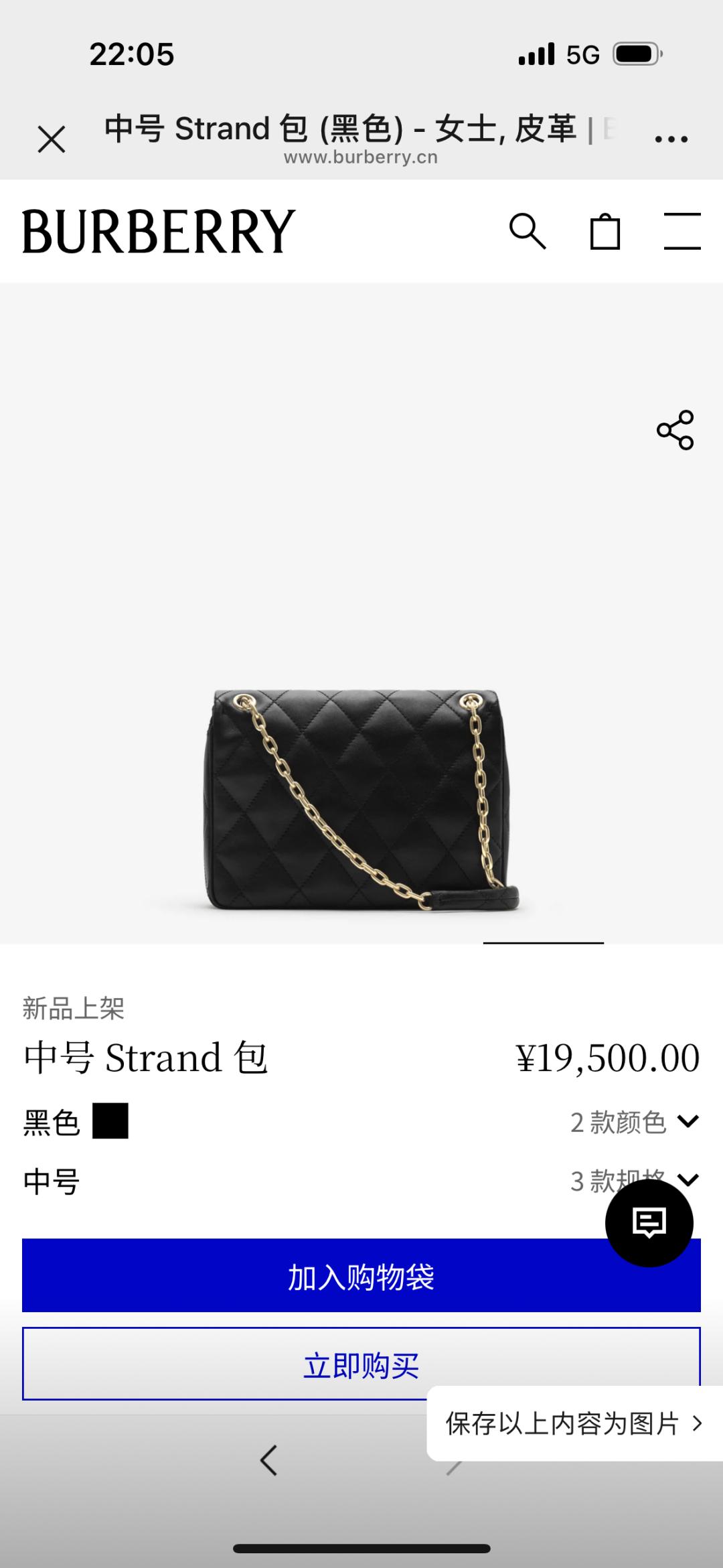Screen dimensions: 723x1568
Task: Open the browser overflow menu
Action: point(671,139)
